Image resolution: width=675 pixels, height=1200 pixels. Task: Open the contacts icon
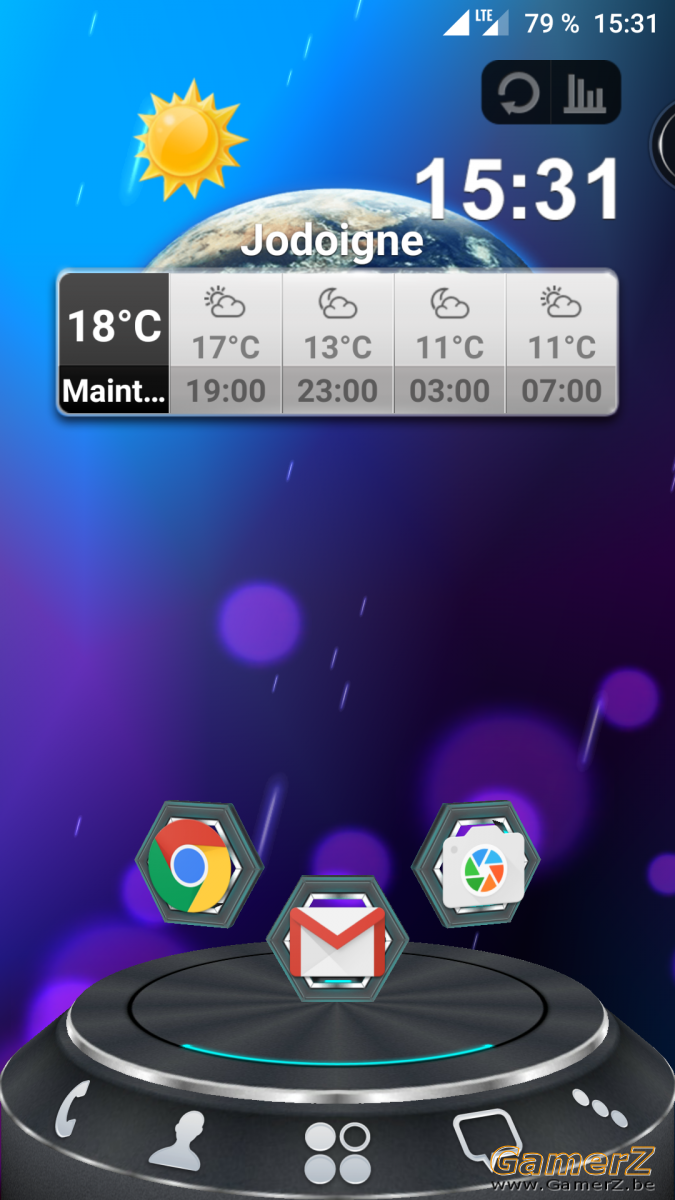click(x=178, y=1140)
